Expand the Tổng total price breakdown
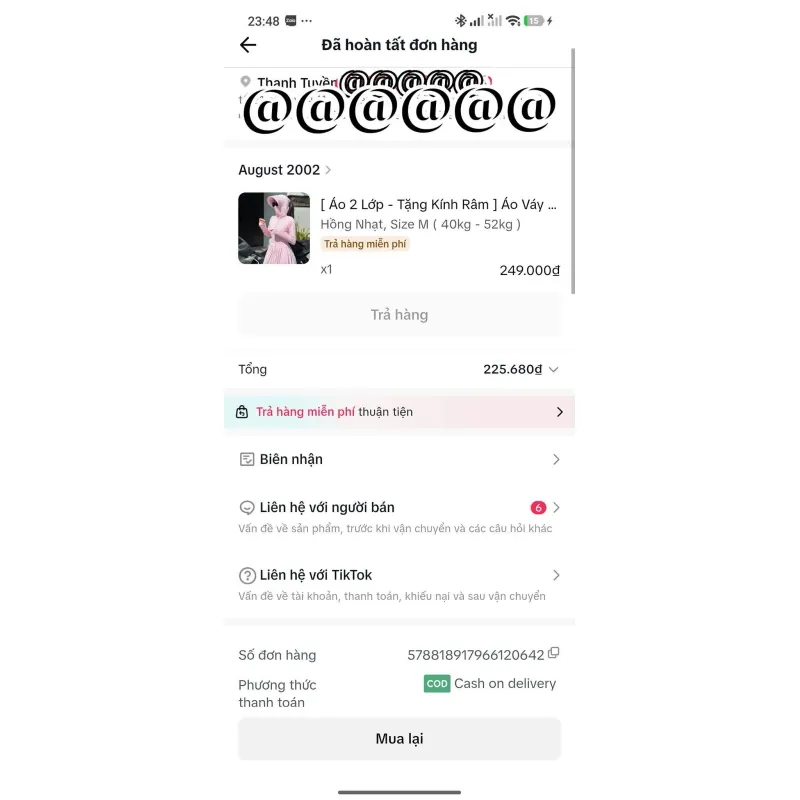The height and width of the screenshot is (800, 800). 553,370
